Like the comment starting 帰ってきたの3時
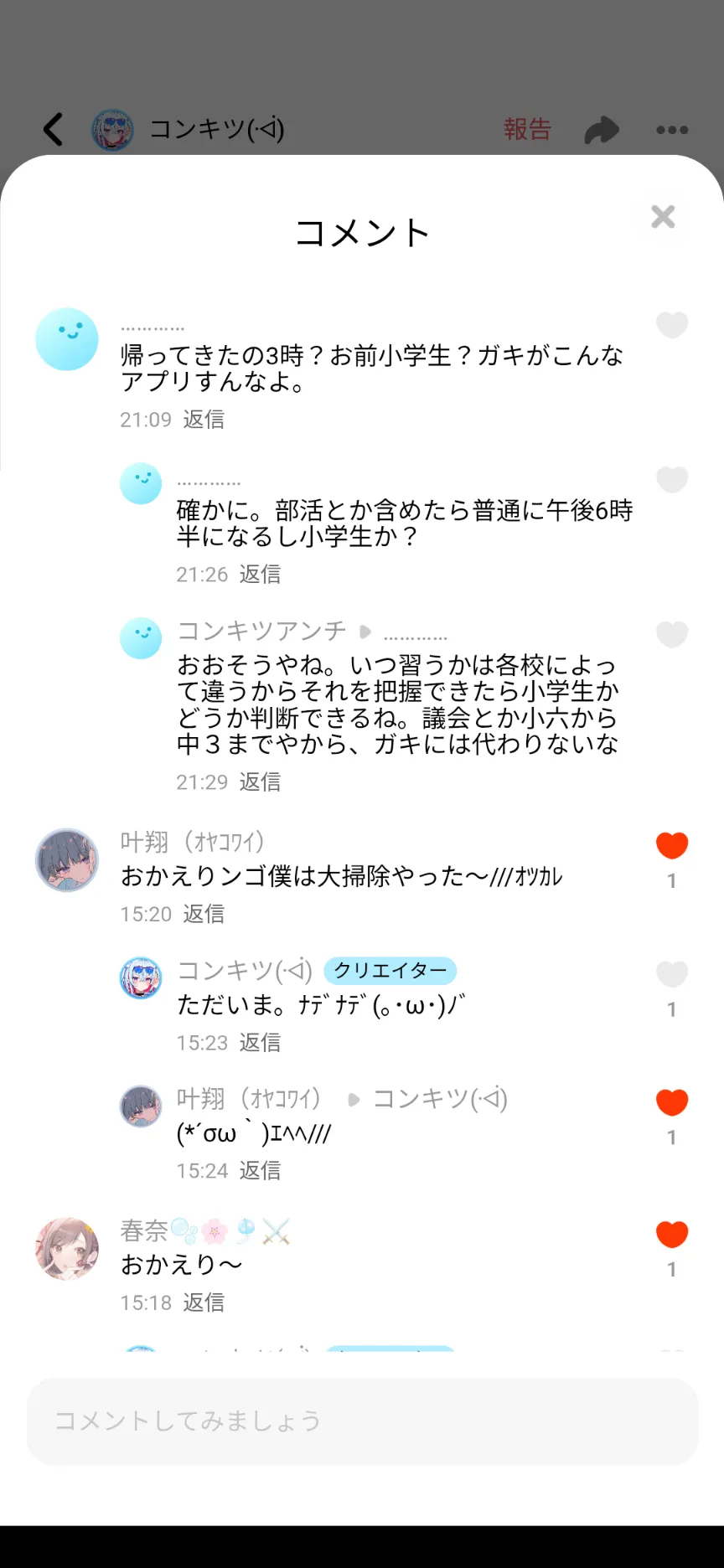Image resolution: width=724 pixels, height=1568 pixels. (671, 325)
